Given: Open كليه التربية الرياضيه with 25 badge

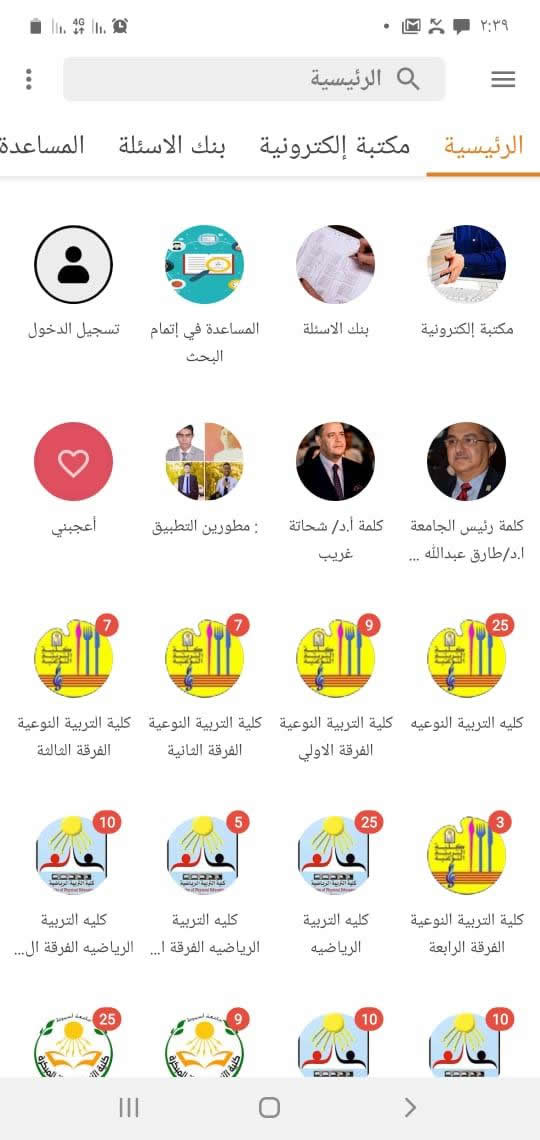Looking at the screenshot, I should (336, 885).
